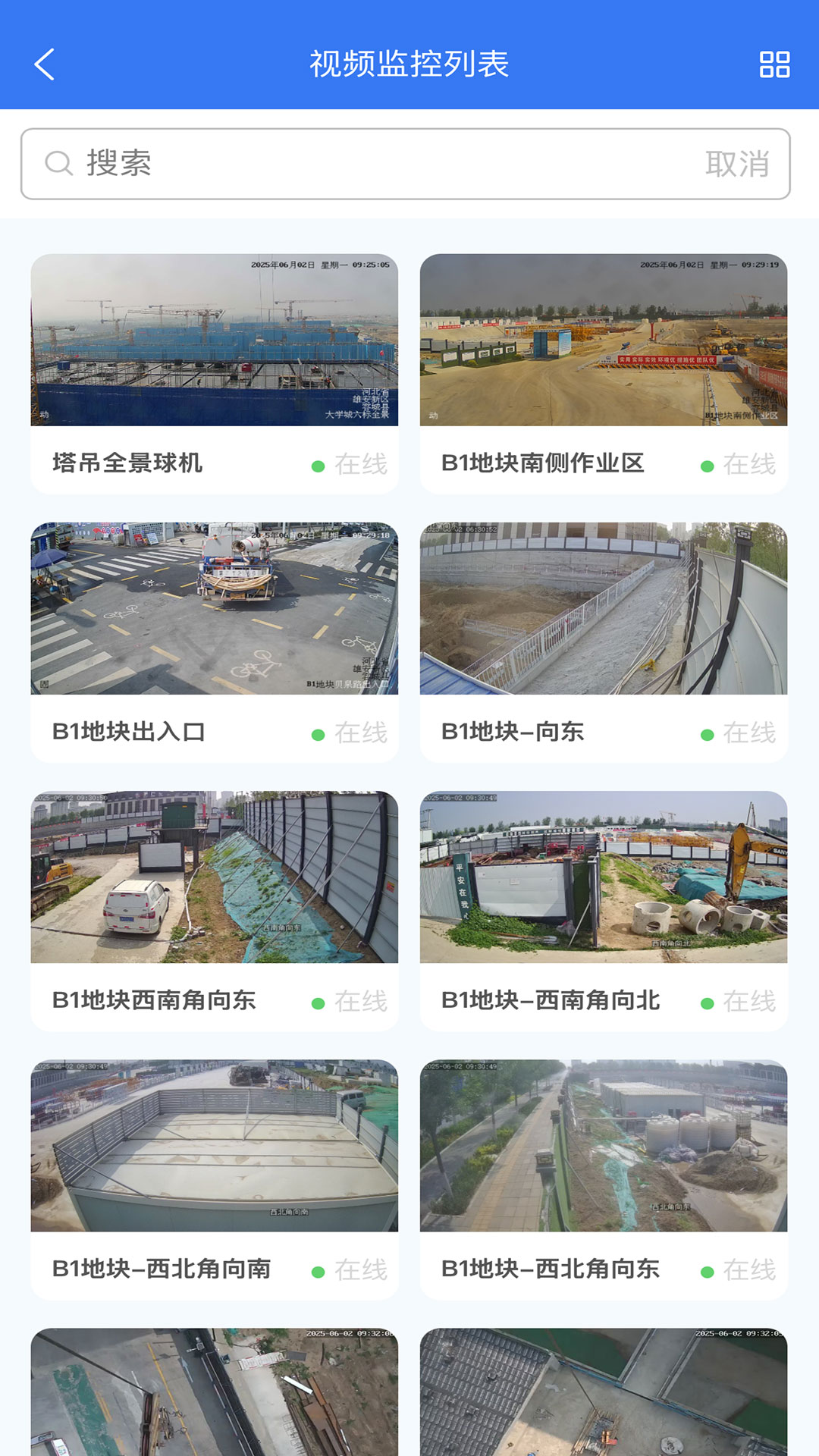819x1456 pixels.
Task: Tap 取消 to cancel the search
Action: coord(737,164)
